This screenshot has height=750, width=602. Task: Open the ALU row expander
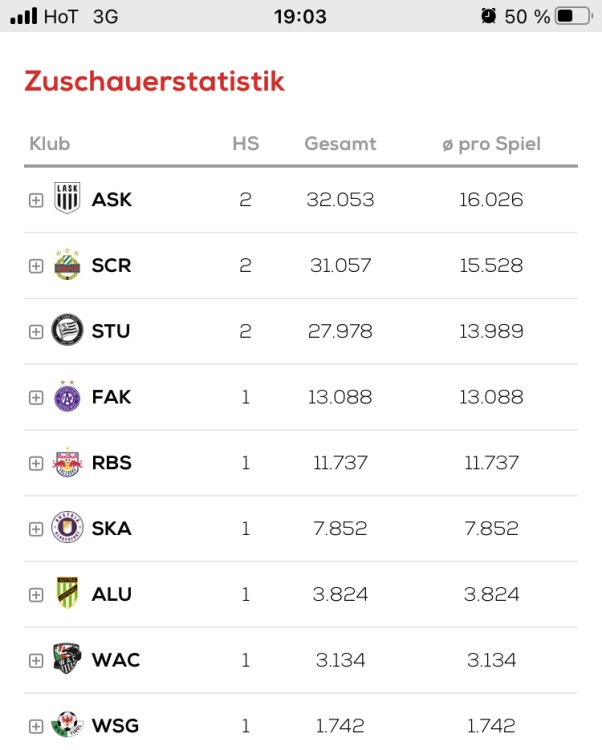point(36,595)
